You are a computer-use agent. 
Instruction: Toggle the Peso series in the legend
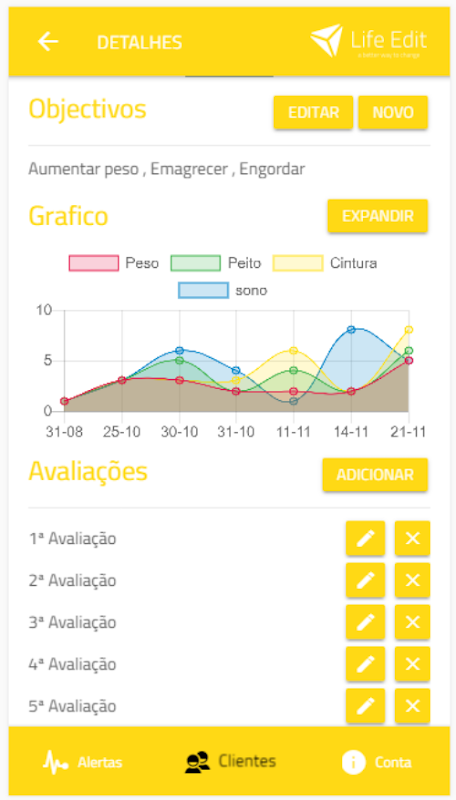114,263
